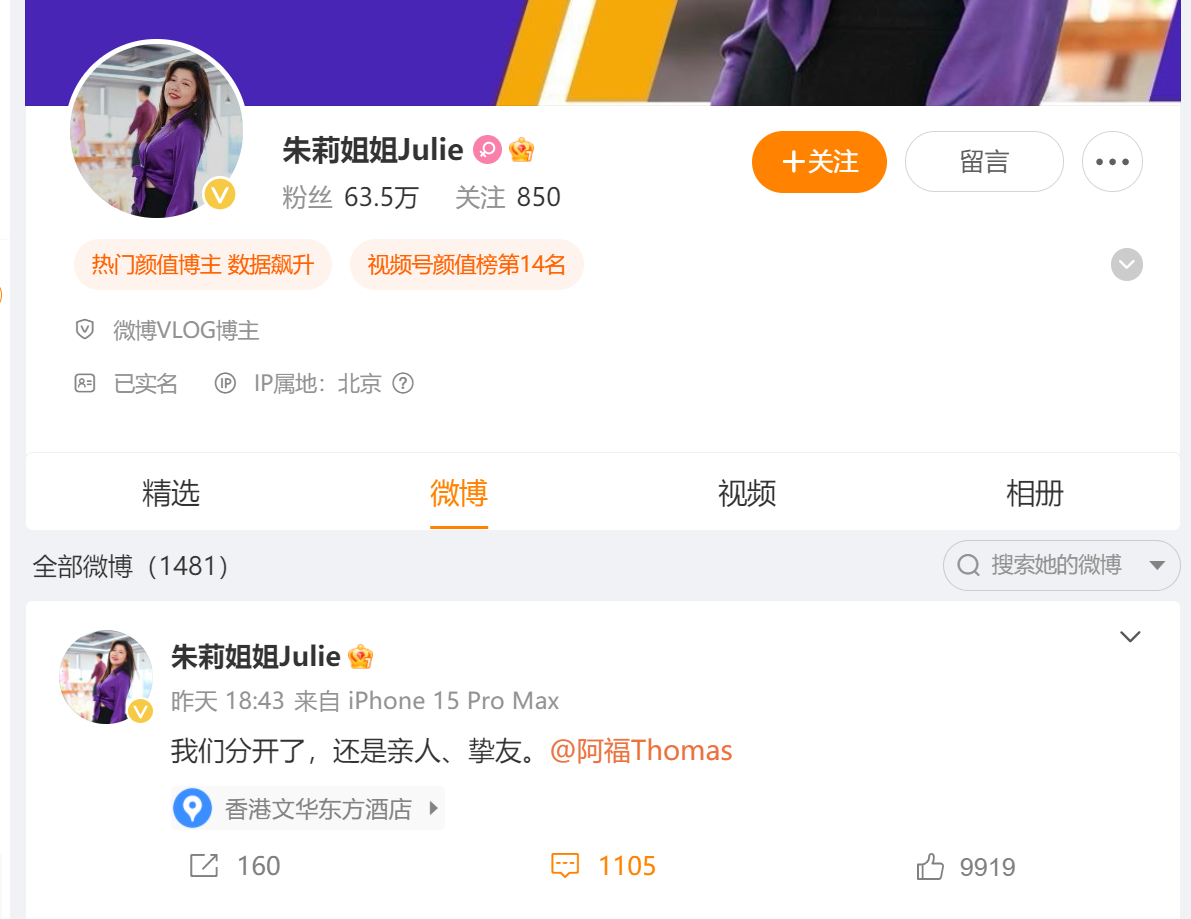1191x919 pixels.
Task: Expand the post options chevron
Action: (x=1130, y=637)
